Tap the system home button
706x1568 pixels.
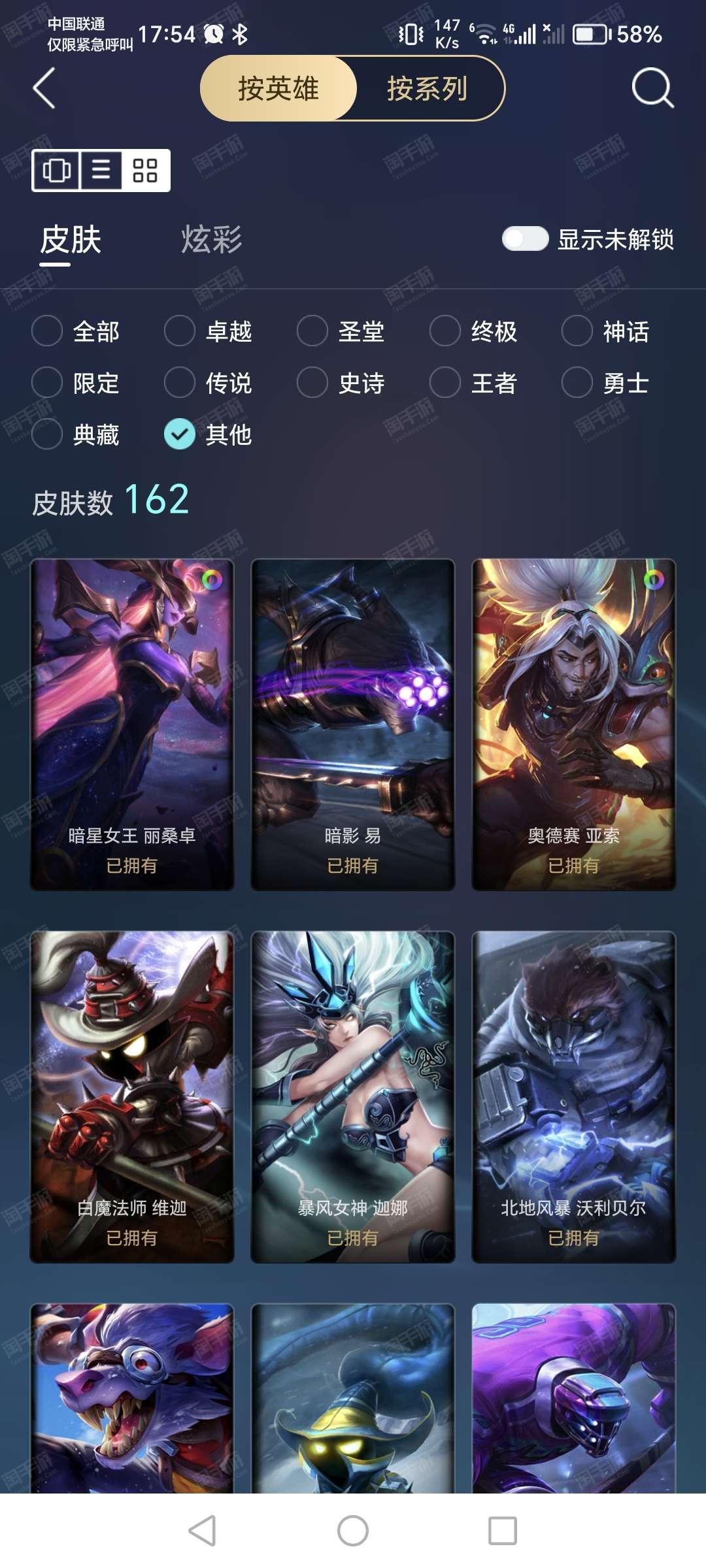point(353,1531)
